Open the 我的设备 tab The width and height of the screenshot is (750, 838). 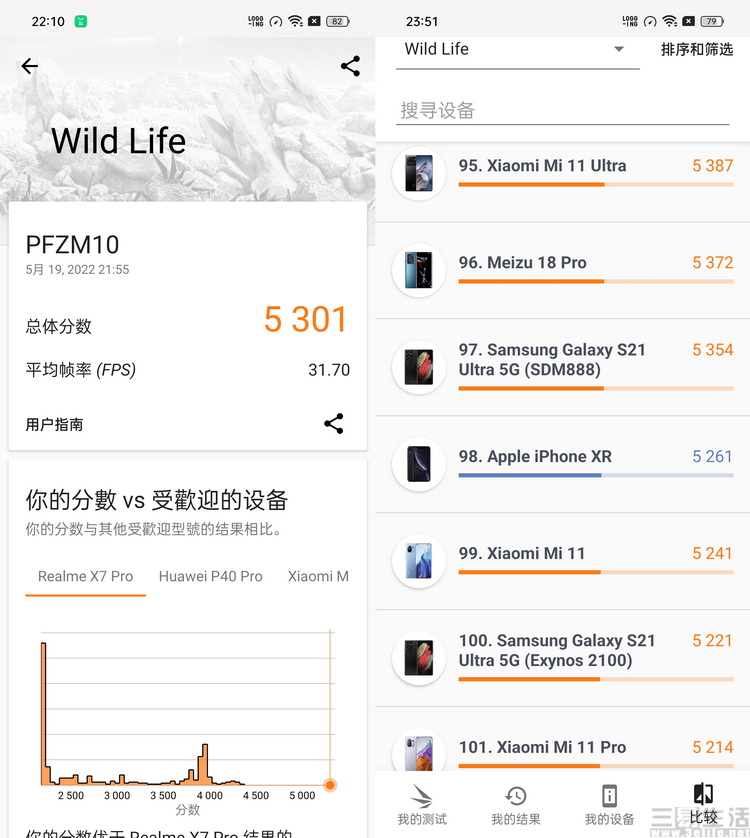(x=609, y=804)
